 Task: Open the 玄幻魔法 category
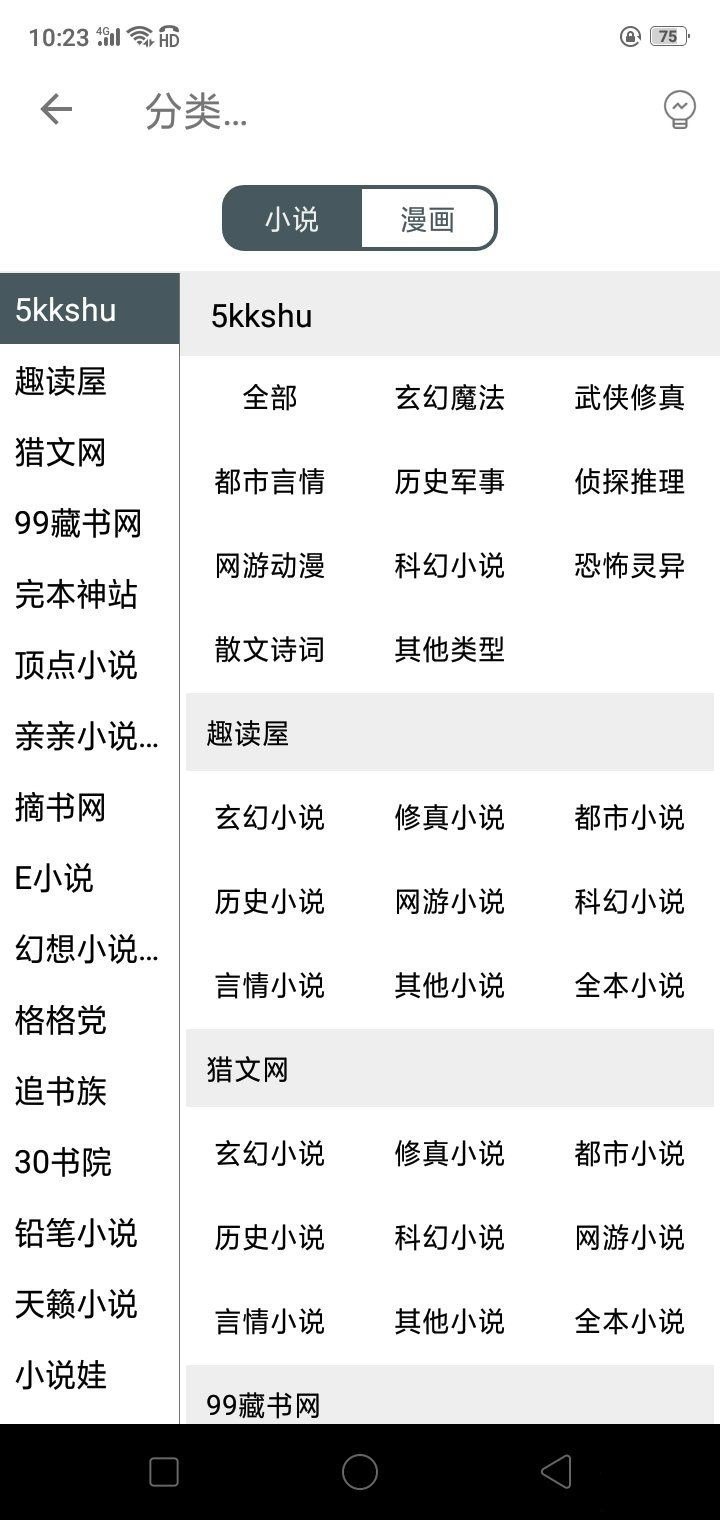[x=450, y=398]
